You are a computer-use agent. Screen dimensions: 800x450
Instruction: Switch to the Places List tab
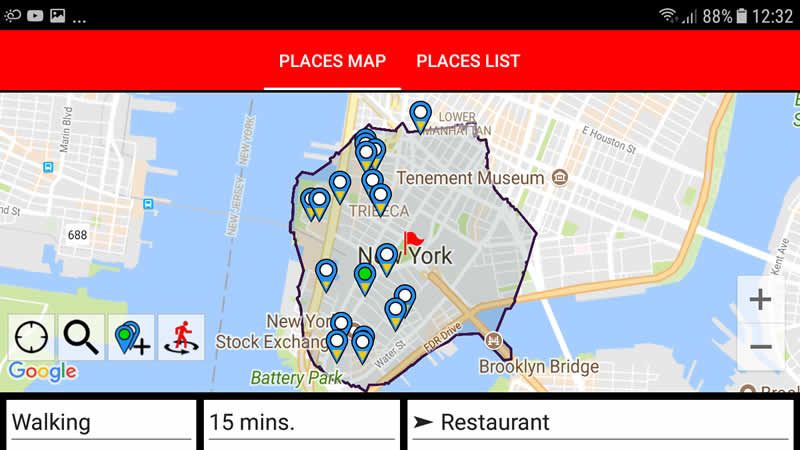click(467, 61)
